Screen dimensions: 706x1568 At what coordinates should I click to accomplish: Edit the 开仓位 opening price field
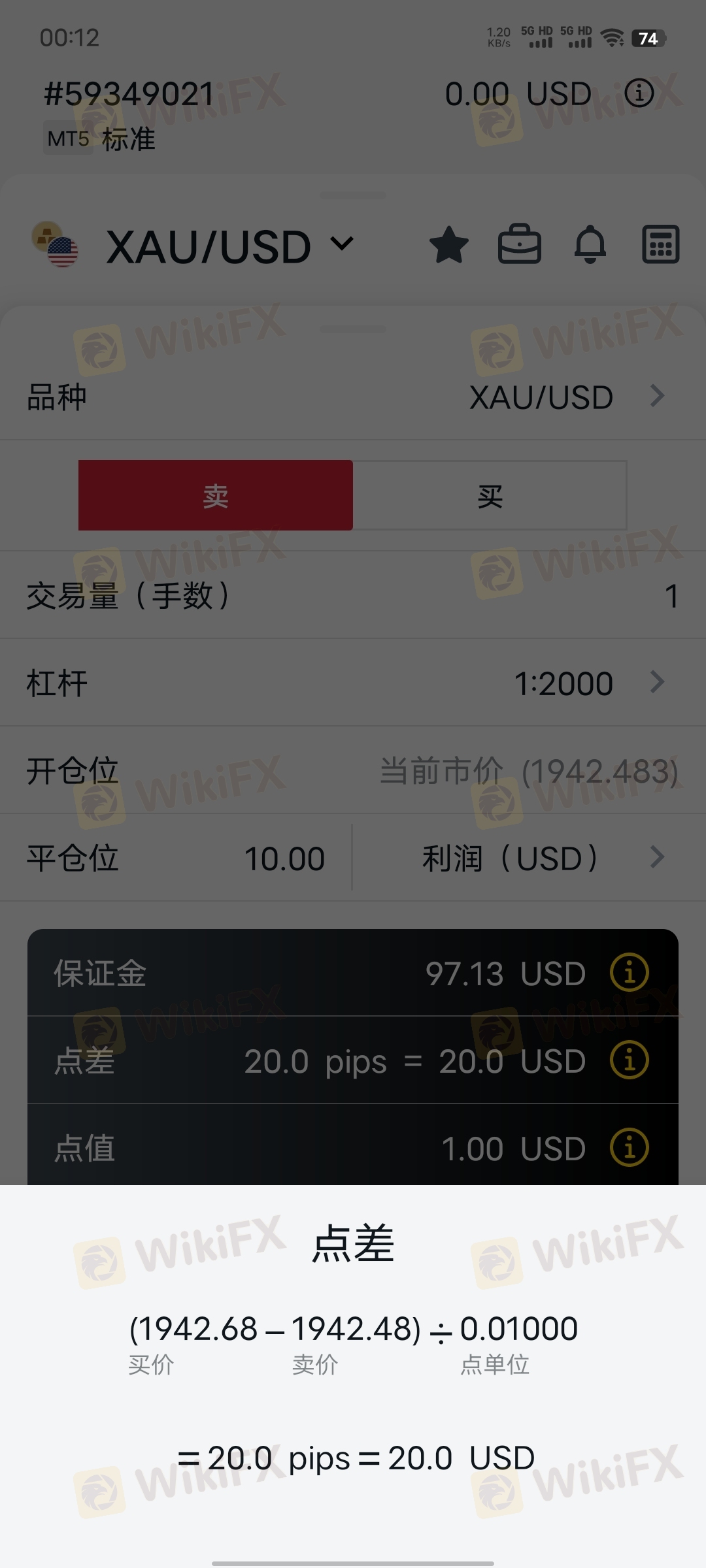click(528, 771)
